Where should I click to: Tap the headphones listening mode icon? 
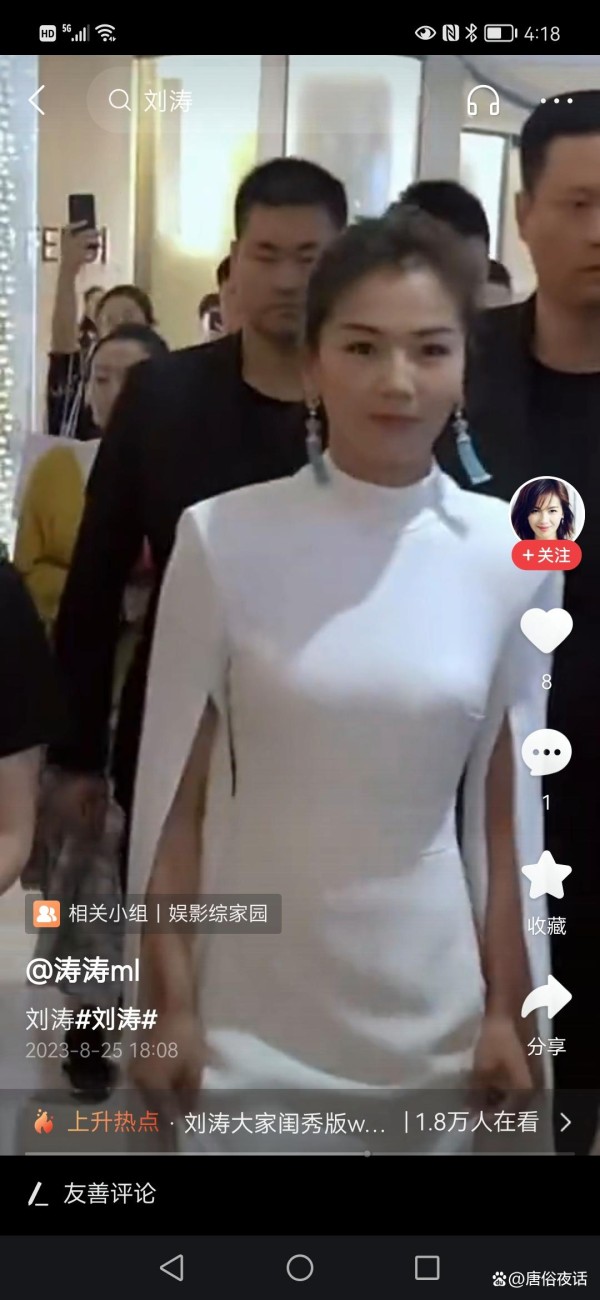(483, 100)
